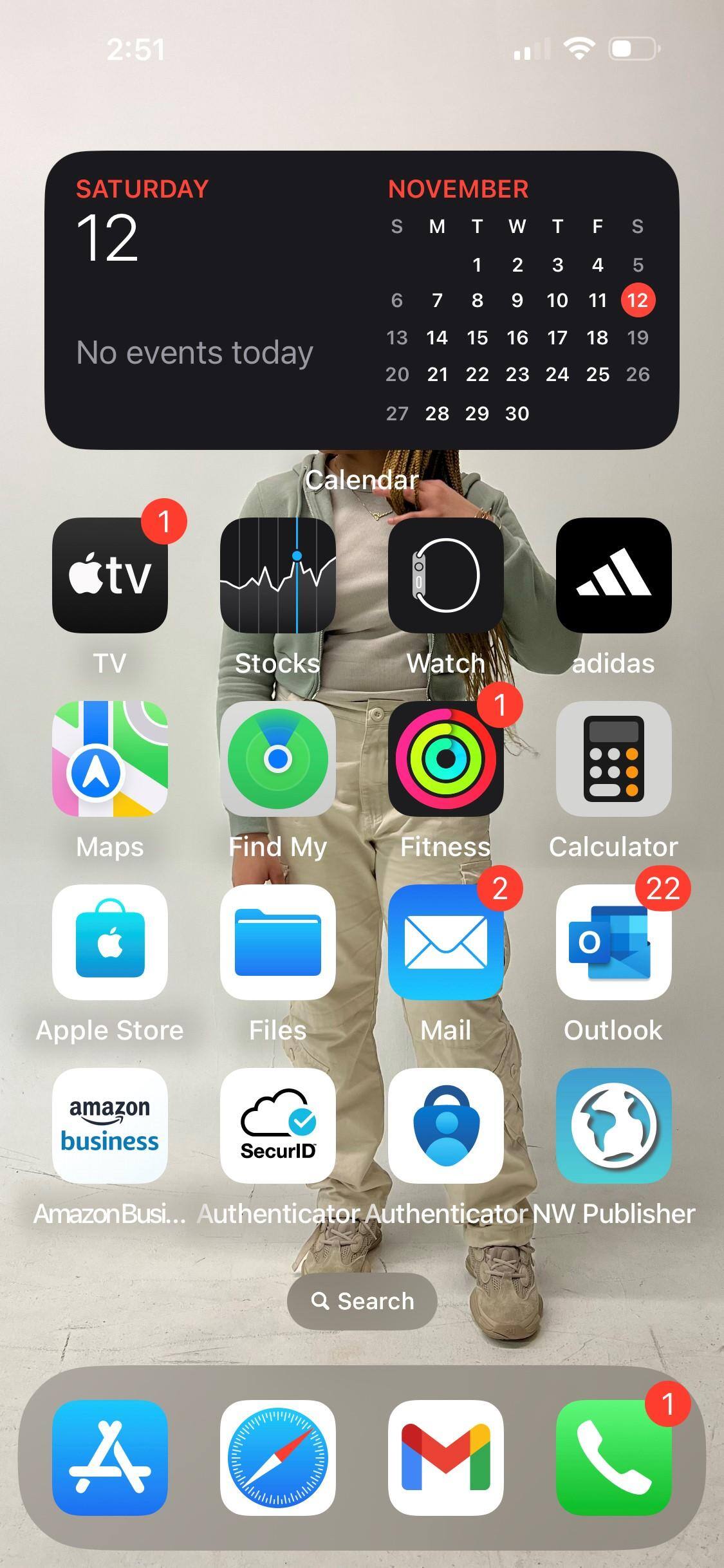Launch the adidas app
The width and height of the screenshot is (724, 1568).
point(613,575)
